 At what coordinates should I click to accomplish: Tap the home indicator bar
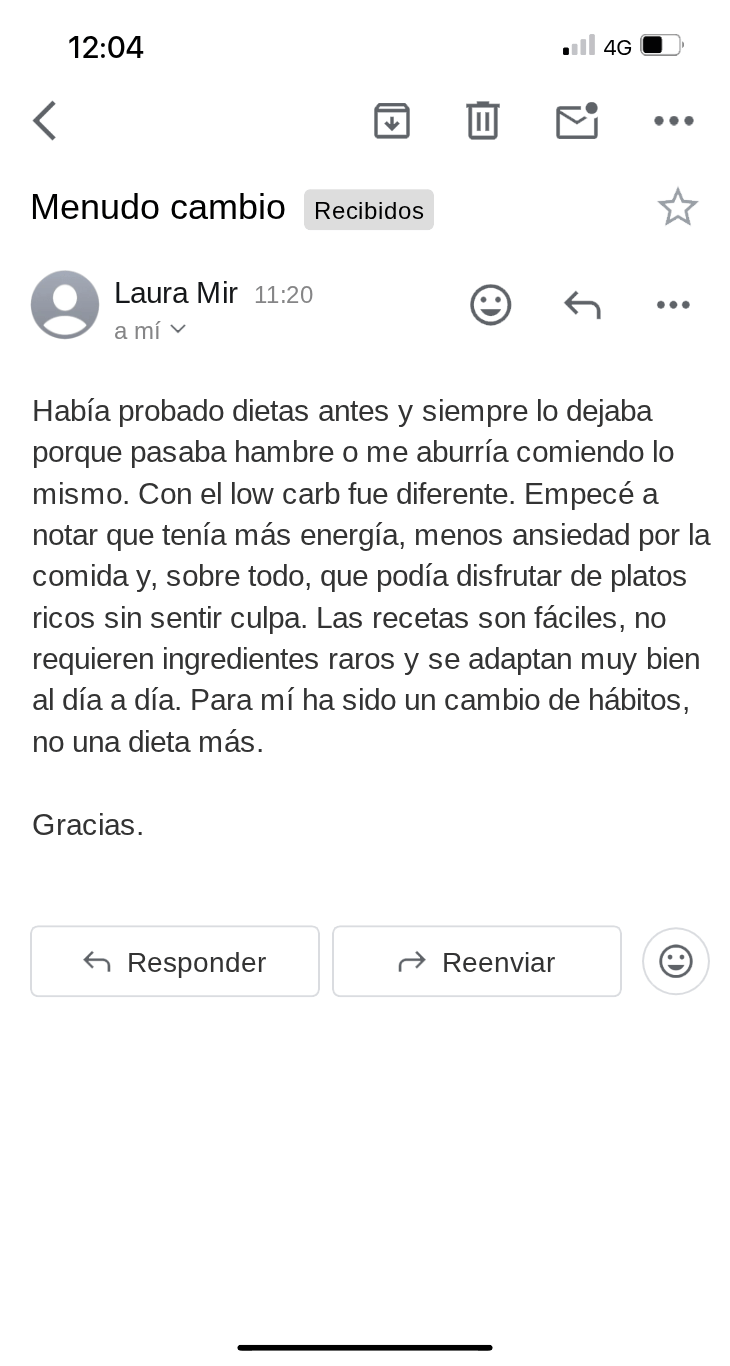365,1346
